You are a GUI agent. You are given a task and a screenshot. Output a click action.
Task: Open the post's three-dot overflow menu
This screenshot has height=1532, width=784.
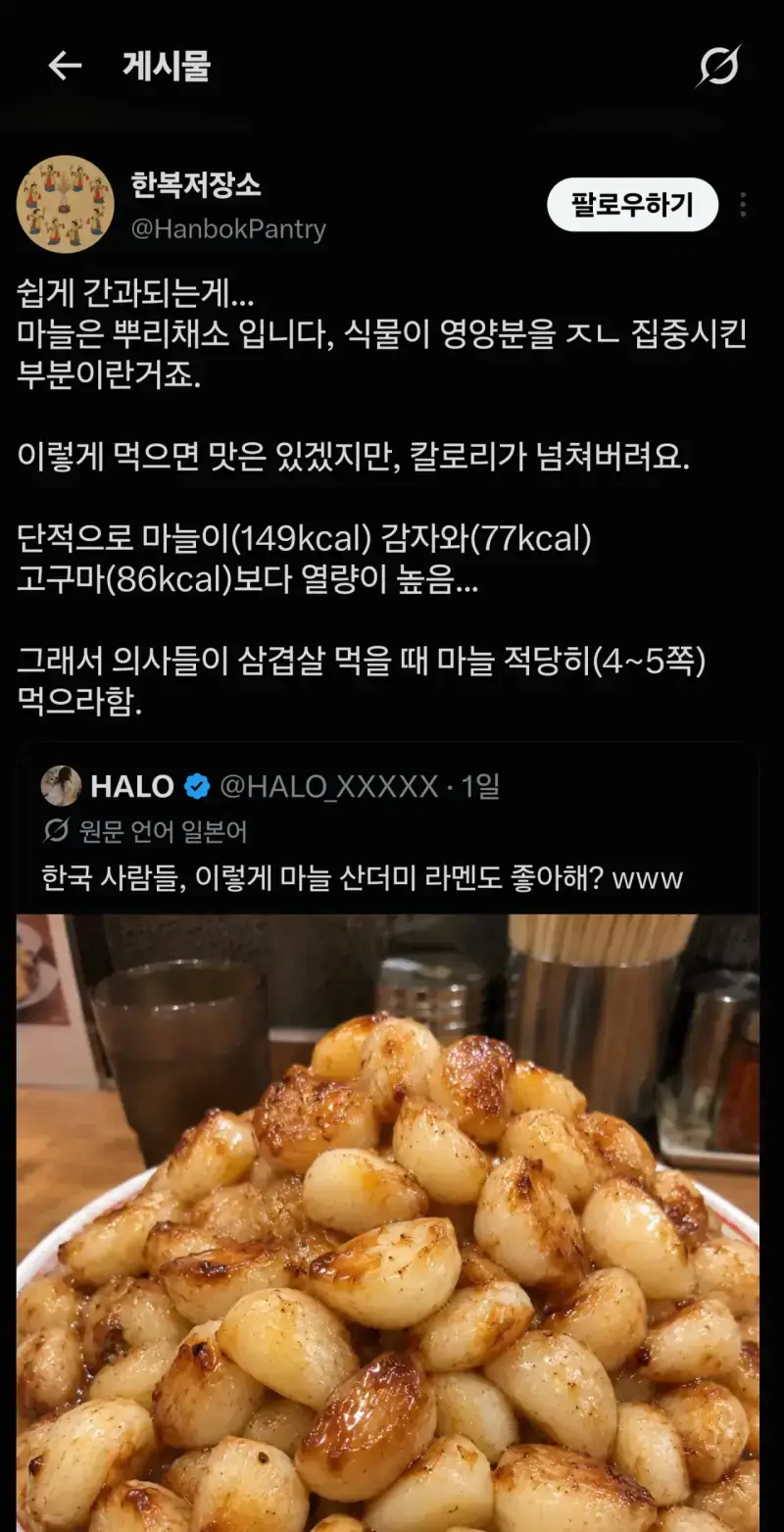coord(744,205)
